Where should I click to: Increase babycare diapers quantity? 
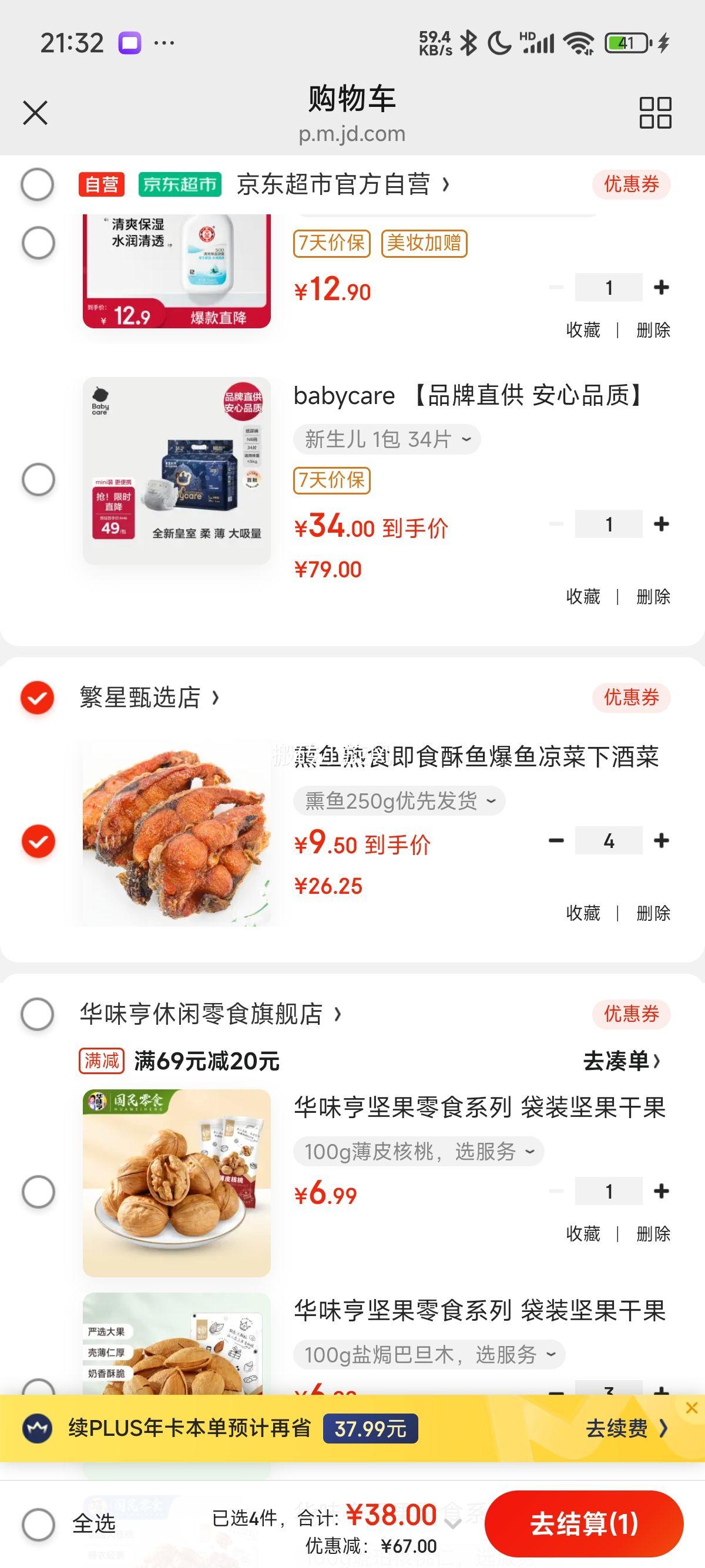[x=661, y=524]
